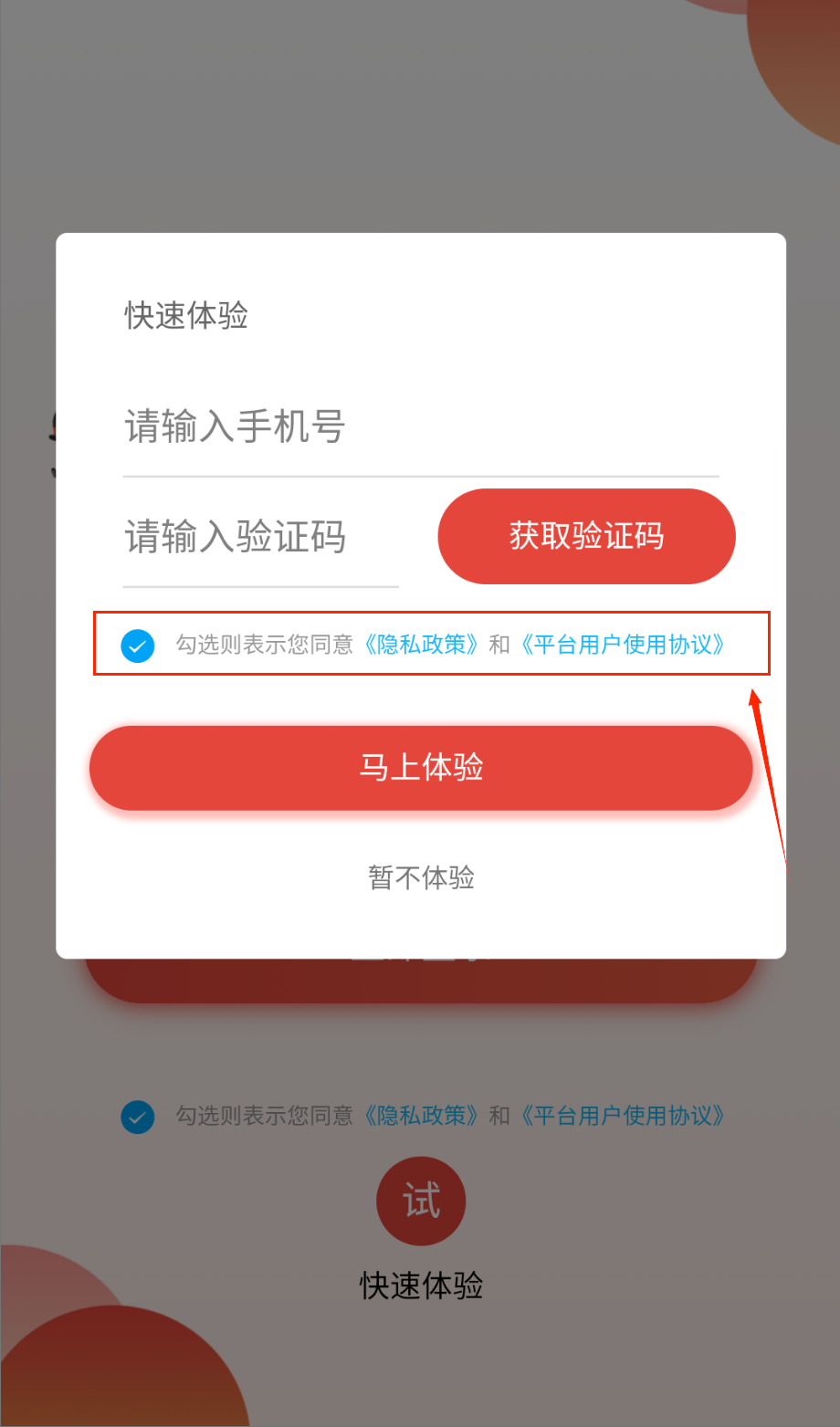Focus the 请输入验证码 verification code field
Screen dimensions: 840x1427
[260, 537]
